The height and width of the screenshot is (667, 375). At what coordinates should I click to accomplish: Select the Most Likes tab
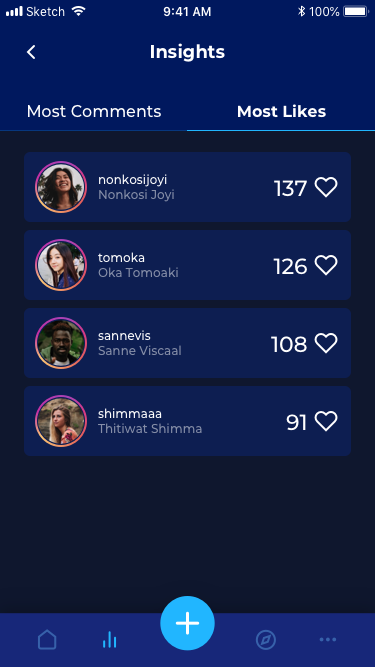281,111
